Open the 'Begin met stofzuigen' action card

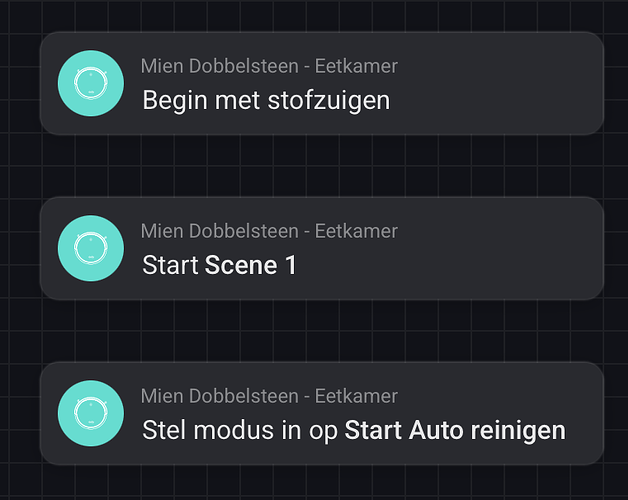(x=321, y=84)
